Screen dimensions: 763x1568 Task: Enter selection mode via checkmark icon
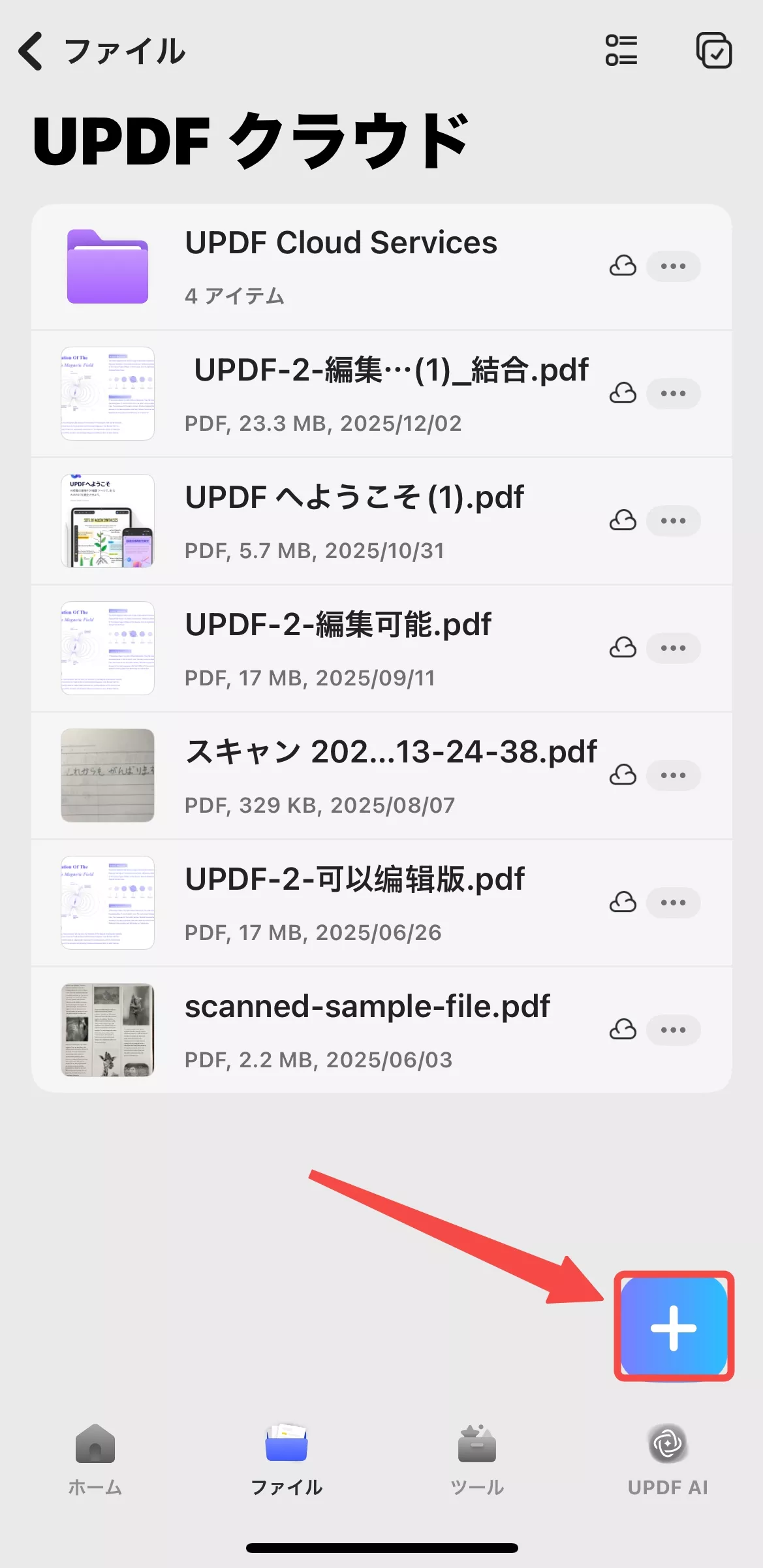tap(714, 51)
